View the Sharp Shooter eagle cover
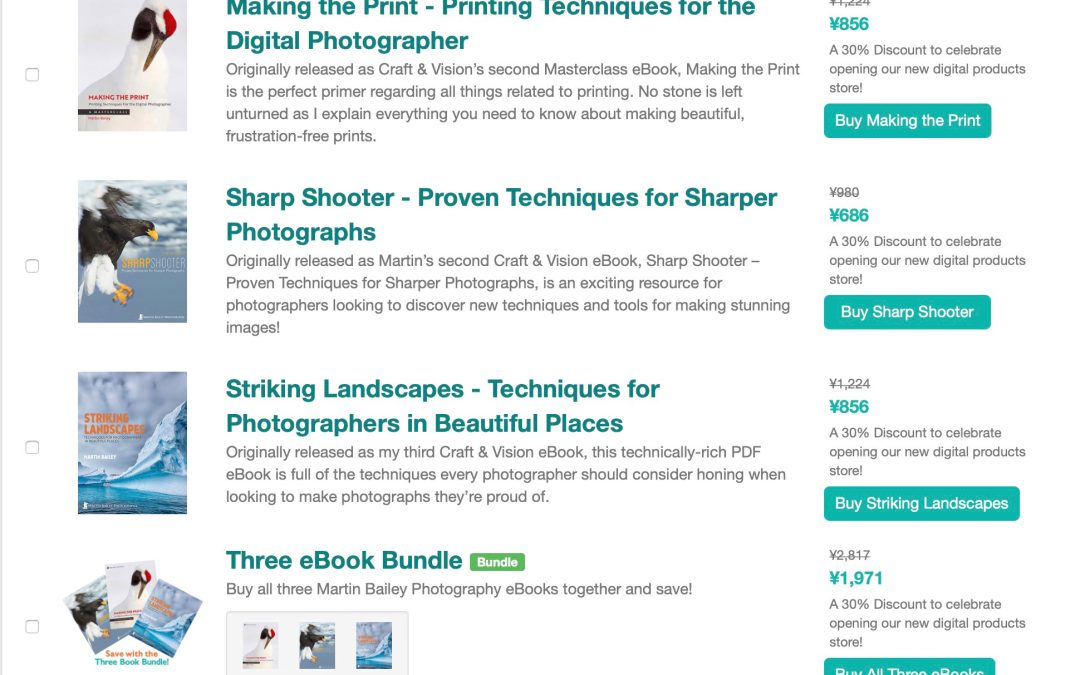This screenshot has height=675, width=1080. coord(132,251)
